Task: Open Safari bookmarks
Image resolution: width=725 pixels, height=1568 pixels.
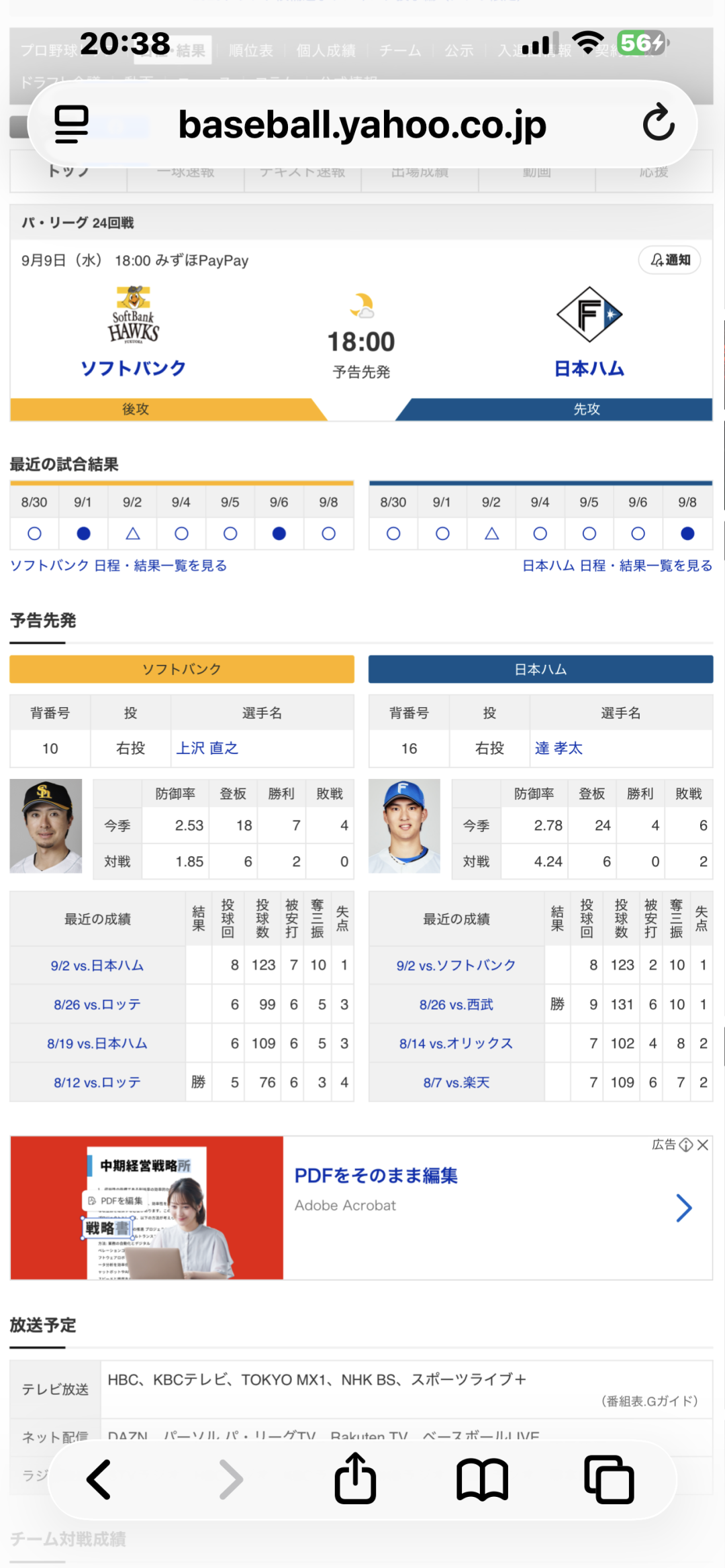Action: pyautogui.click(x=482, y=1479)
